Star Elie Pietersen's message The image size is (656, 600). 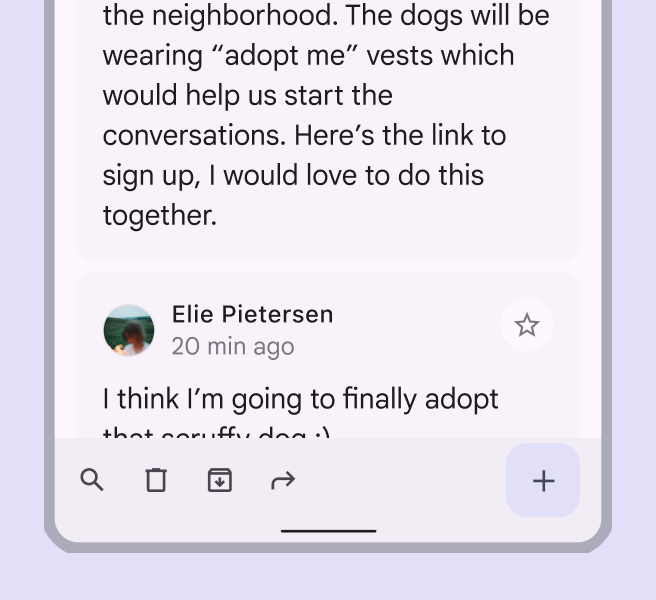527,325
